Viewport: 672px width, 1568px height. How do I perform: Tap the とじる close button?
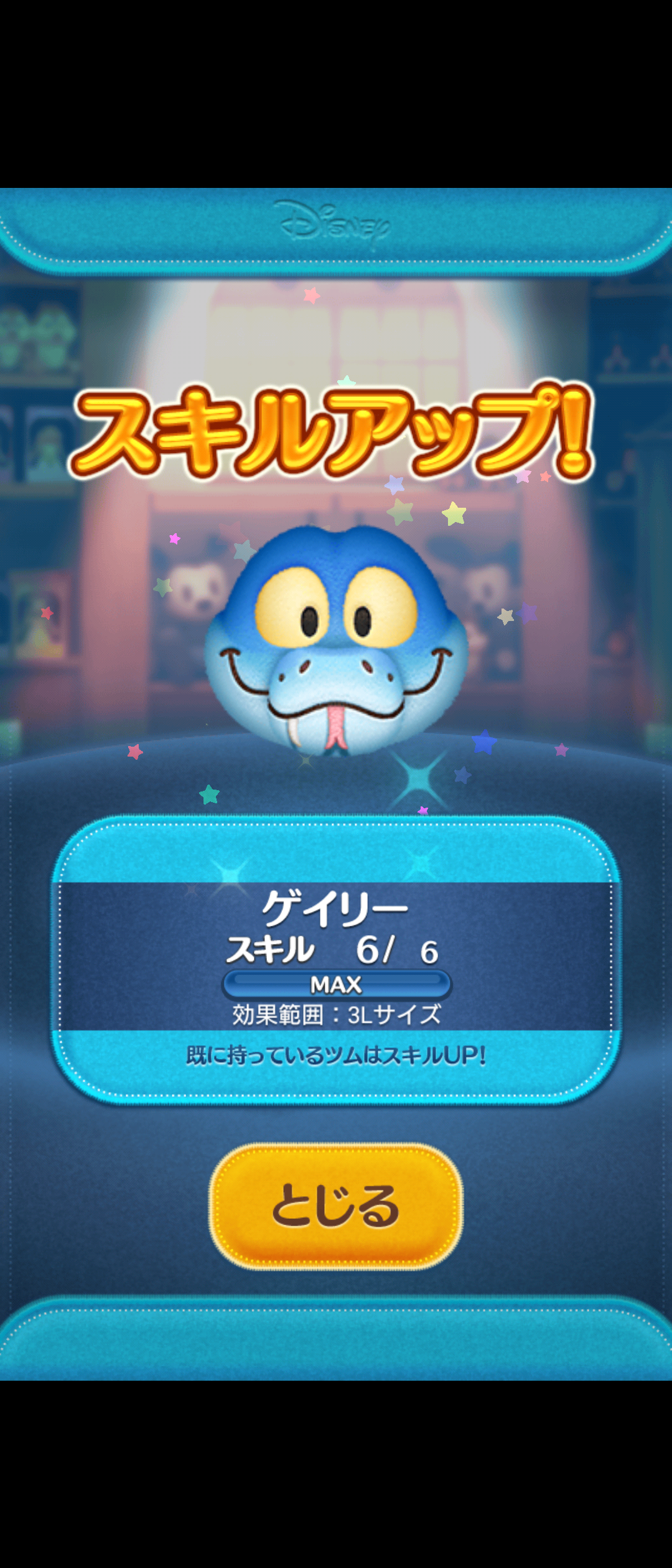336,1206
